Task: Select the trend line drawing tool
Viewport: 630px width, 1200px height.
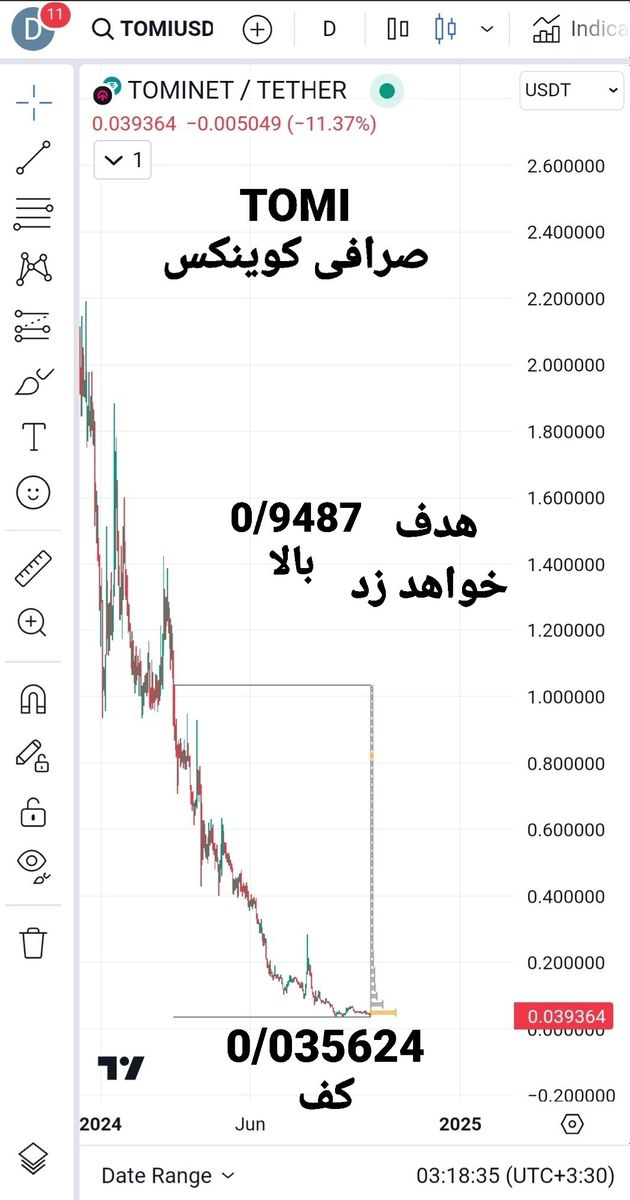Action: pyautogui.click(x=33, y=158)
